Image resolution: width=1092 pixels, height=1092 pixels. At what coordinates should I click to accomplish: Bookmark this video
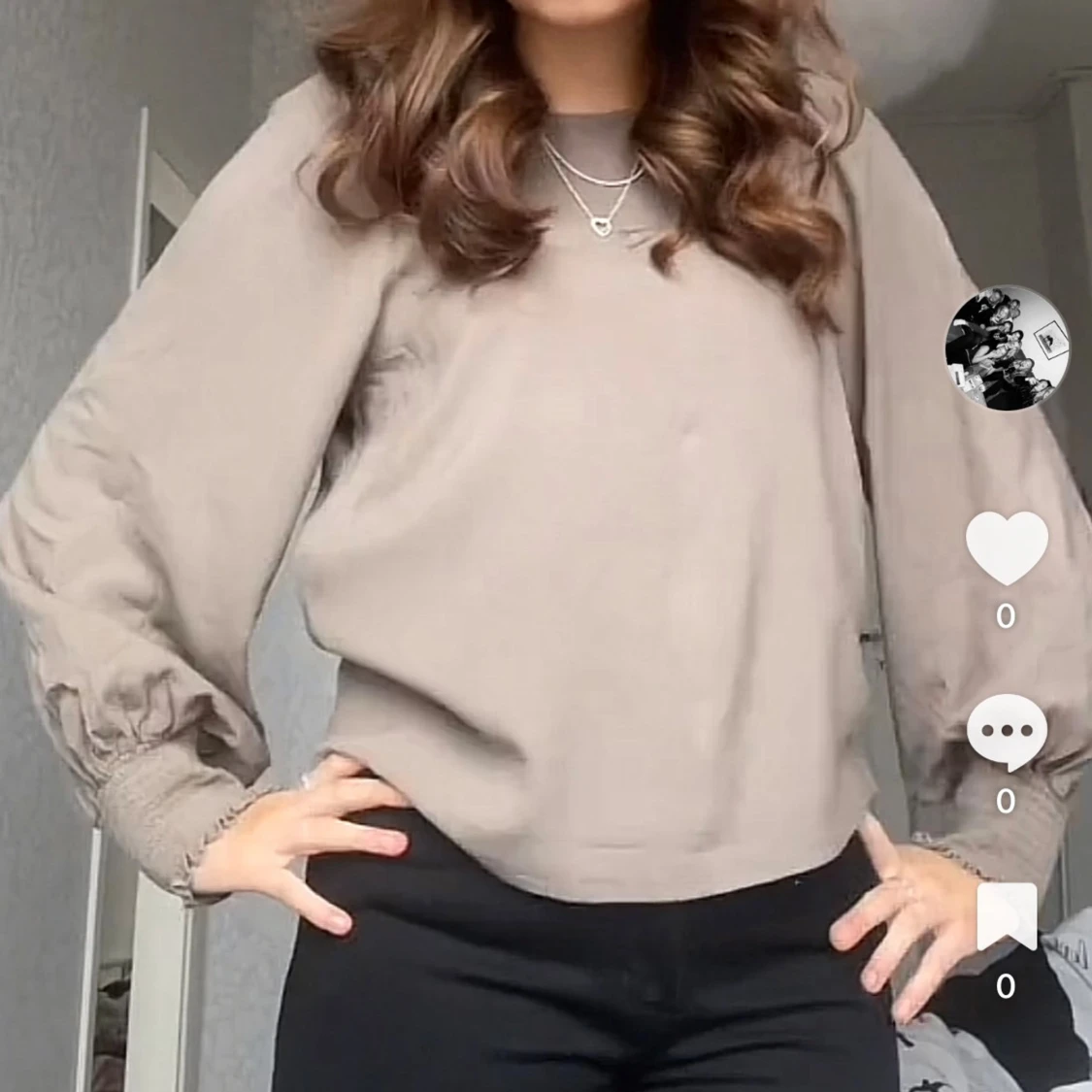coord(1007,917)
